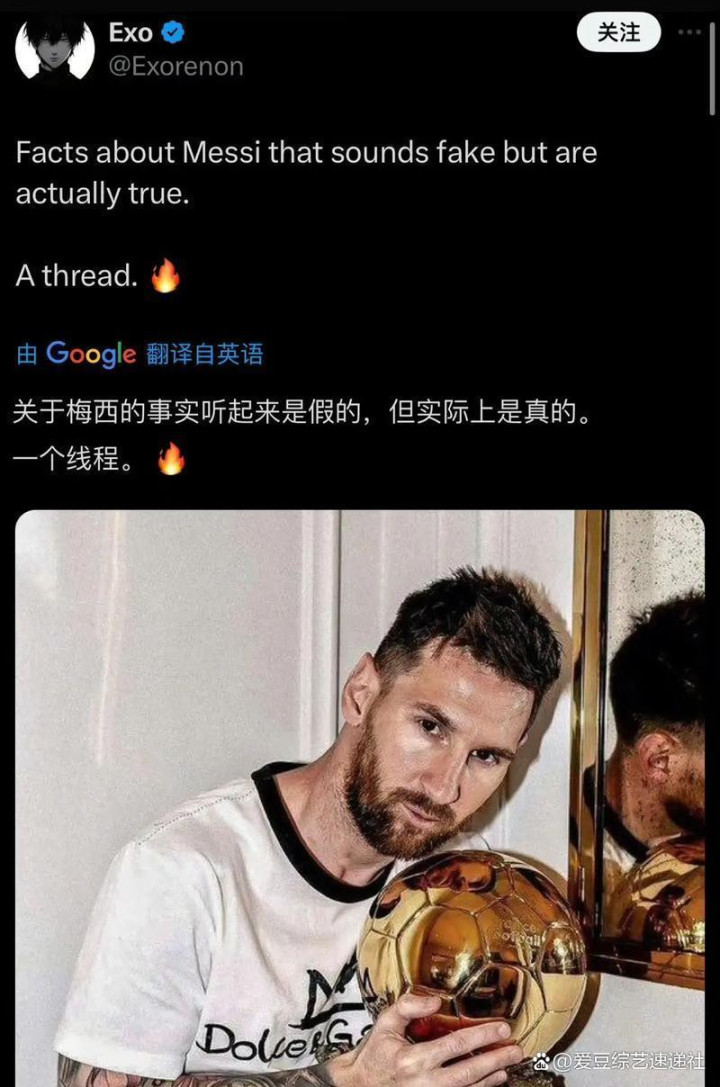720x1087 pixels.
Task: Follow Exo with the 关注 button
Action: click(x=618, y=32)
